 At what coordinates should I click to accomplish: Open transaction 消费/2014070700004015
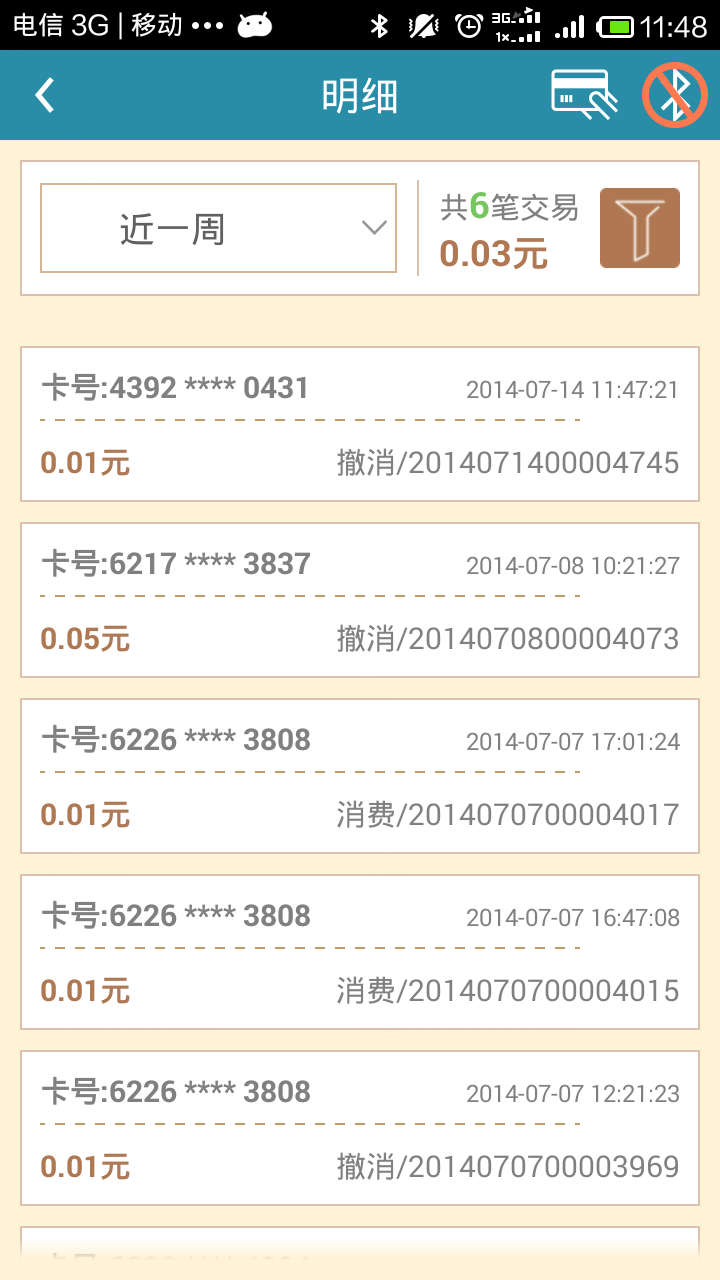point(360,952)
